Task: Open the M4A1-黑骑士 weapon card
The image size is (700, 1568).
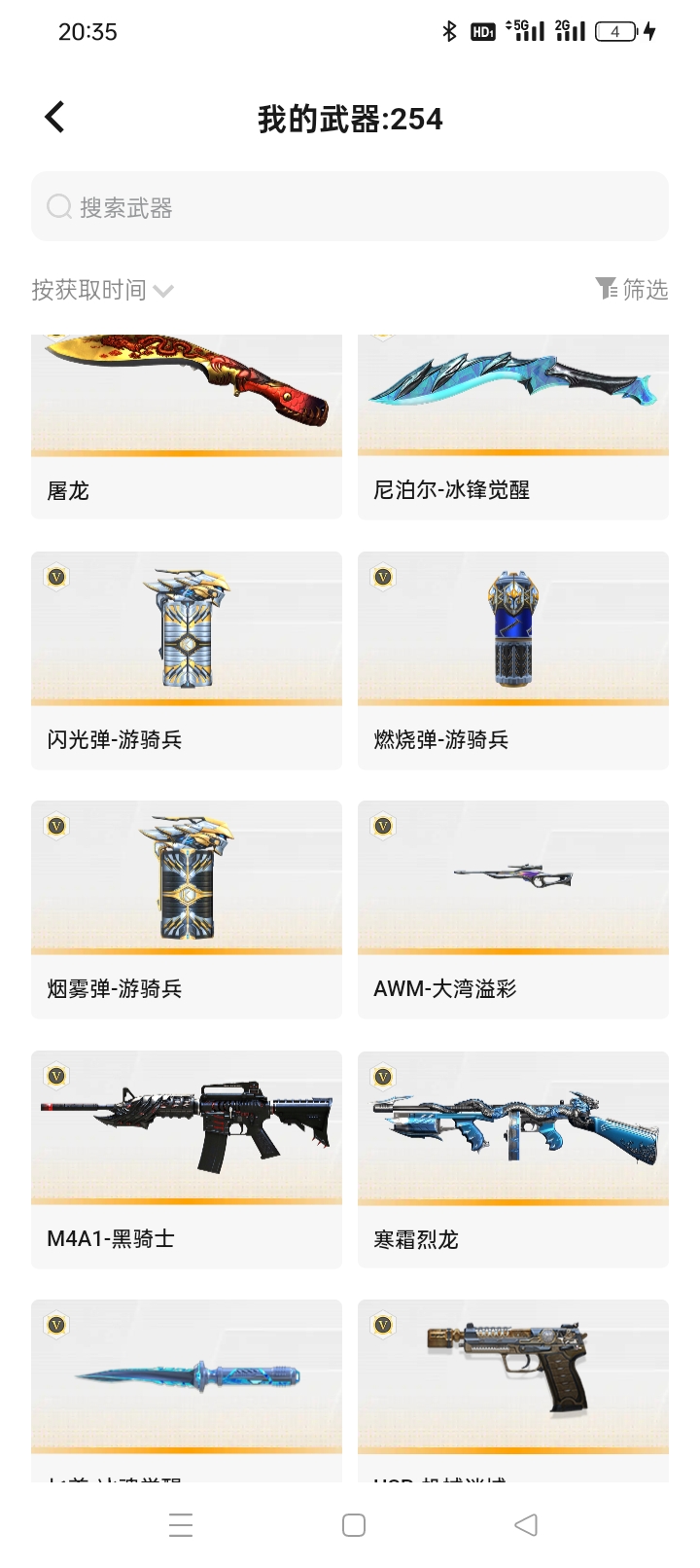Action: pos(187,1158)
